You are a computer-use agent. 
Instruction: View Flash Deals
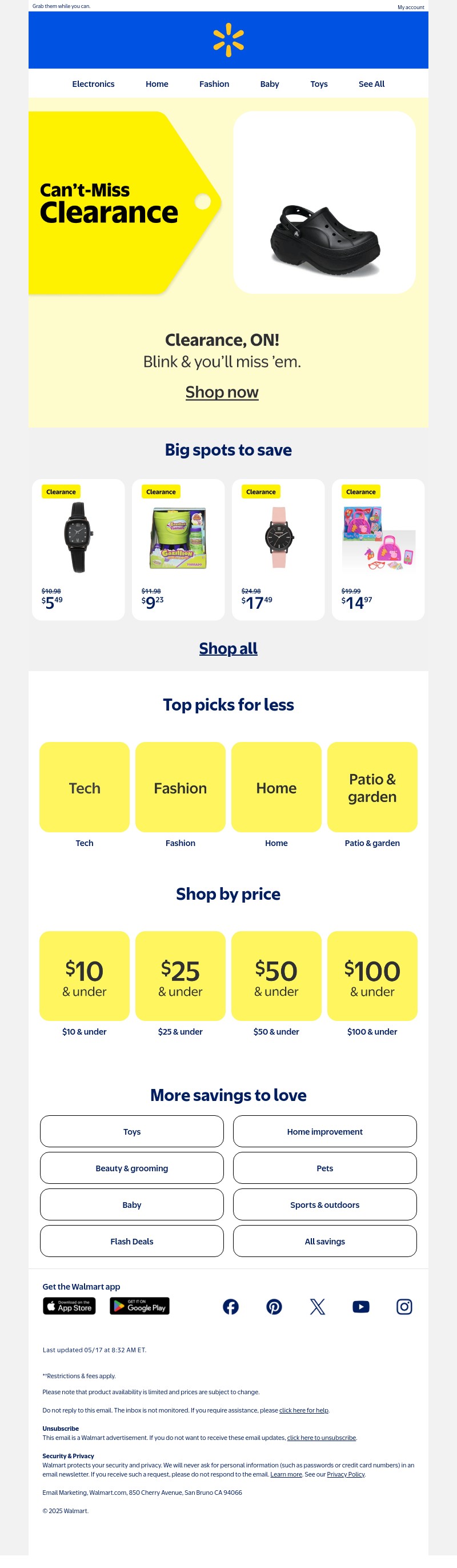(x=131, y=1241)
